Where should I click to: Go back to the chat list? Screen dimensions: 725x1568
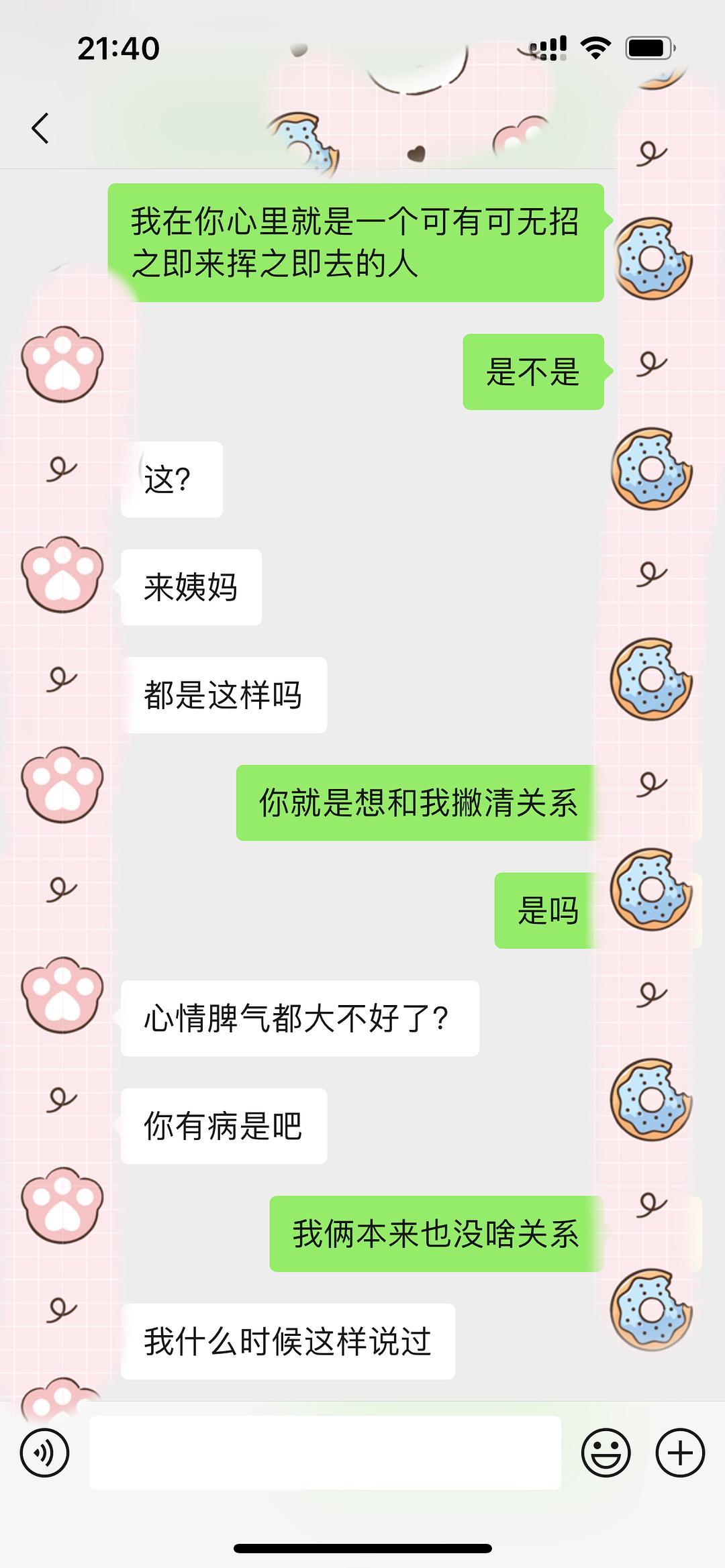point(40,128)
